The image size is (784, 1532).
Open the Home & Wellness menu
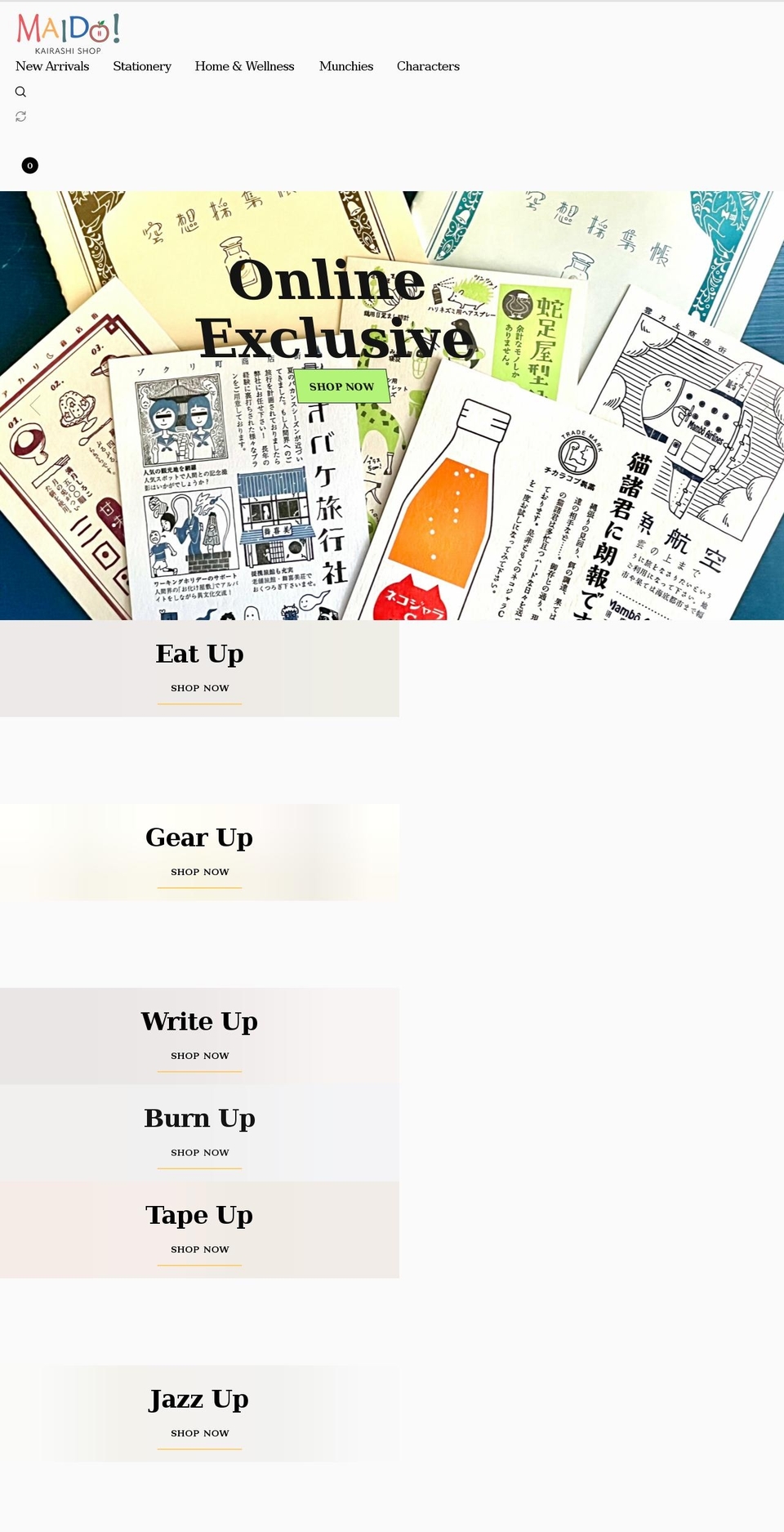[x=244, y=67]
